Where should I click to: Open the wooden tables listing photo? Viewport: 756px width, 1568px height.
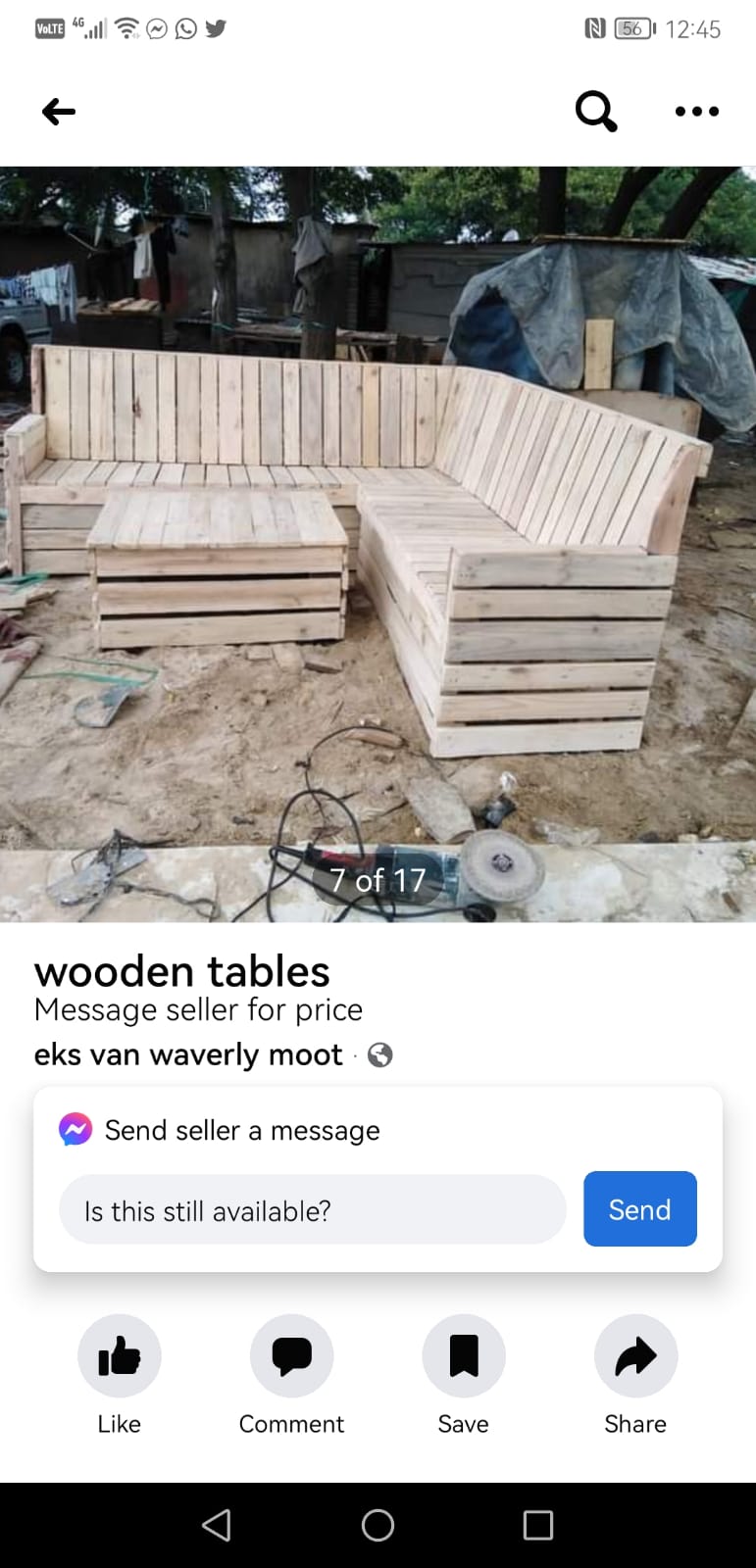coord(378,544)
